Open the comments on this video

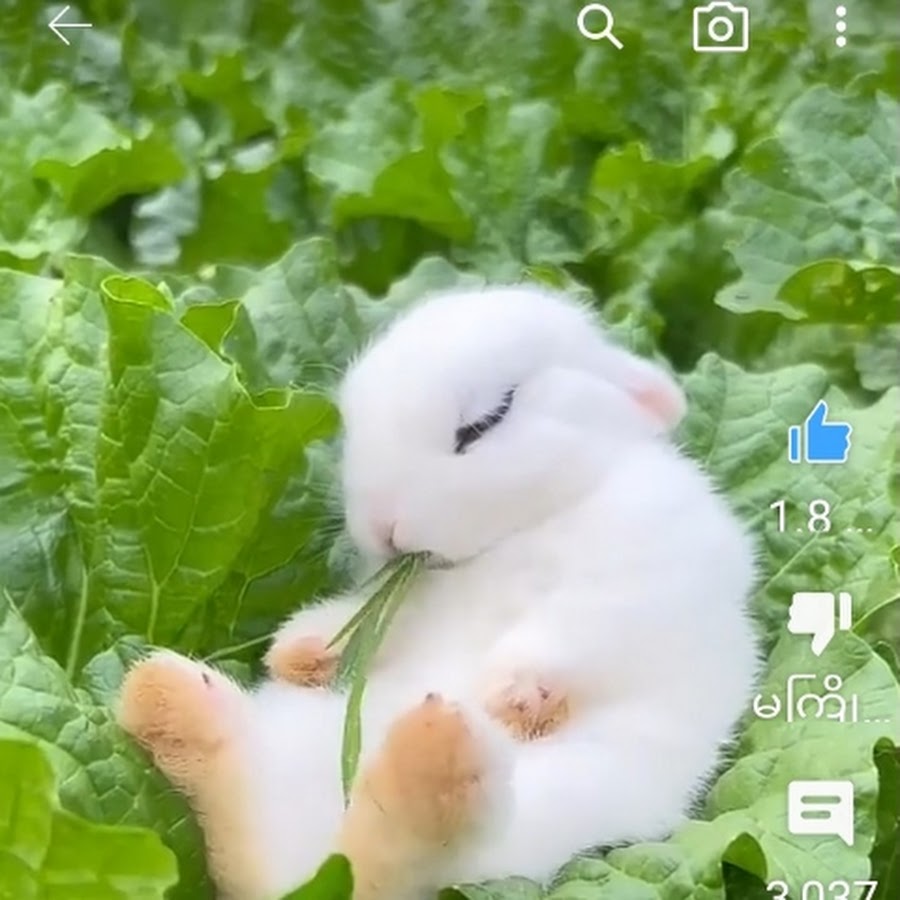820,811
